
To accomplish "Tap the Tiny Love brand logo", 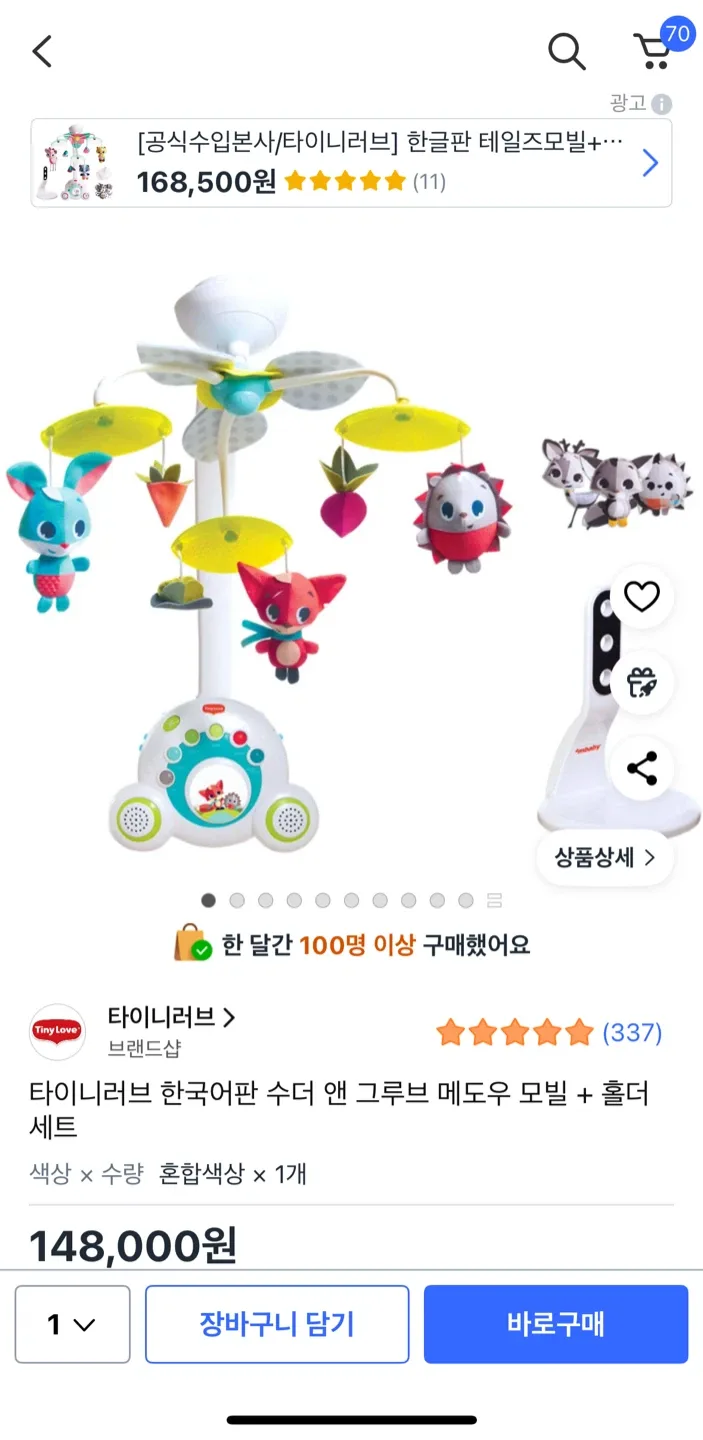I will (57, 1031).
